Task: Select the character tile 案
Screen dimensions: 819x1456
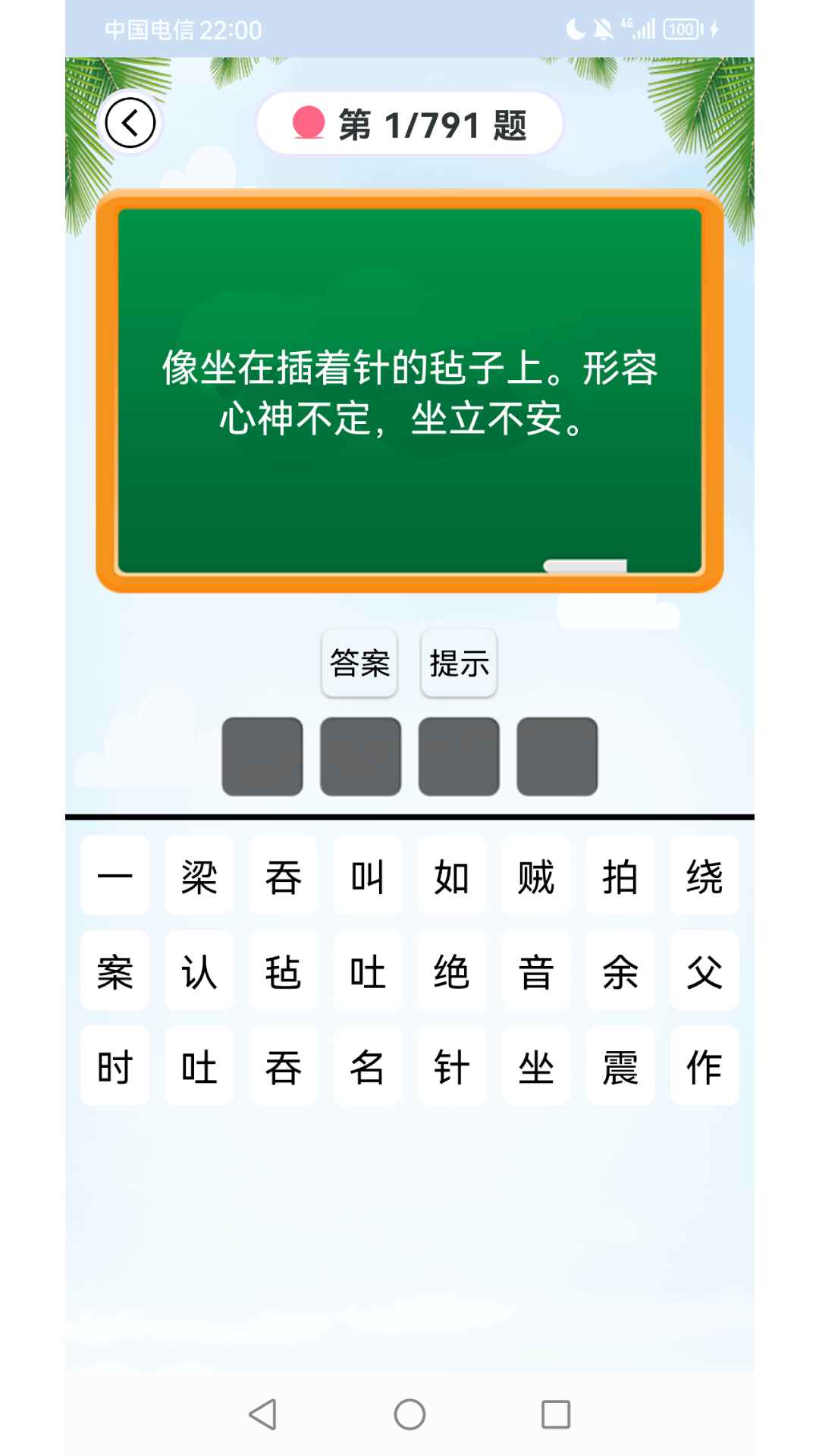Action: [x=115, y=971]
